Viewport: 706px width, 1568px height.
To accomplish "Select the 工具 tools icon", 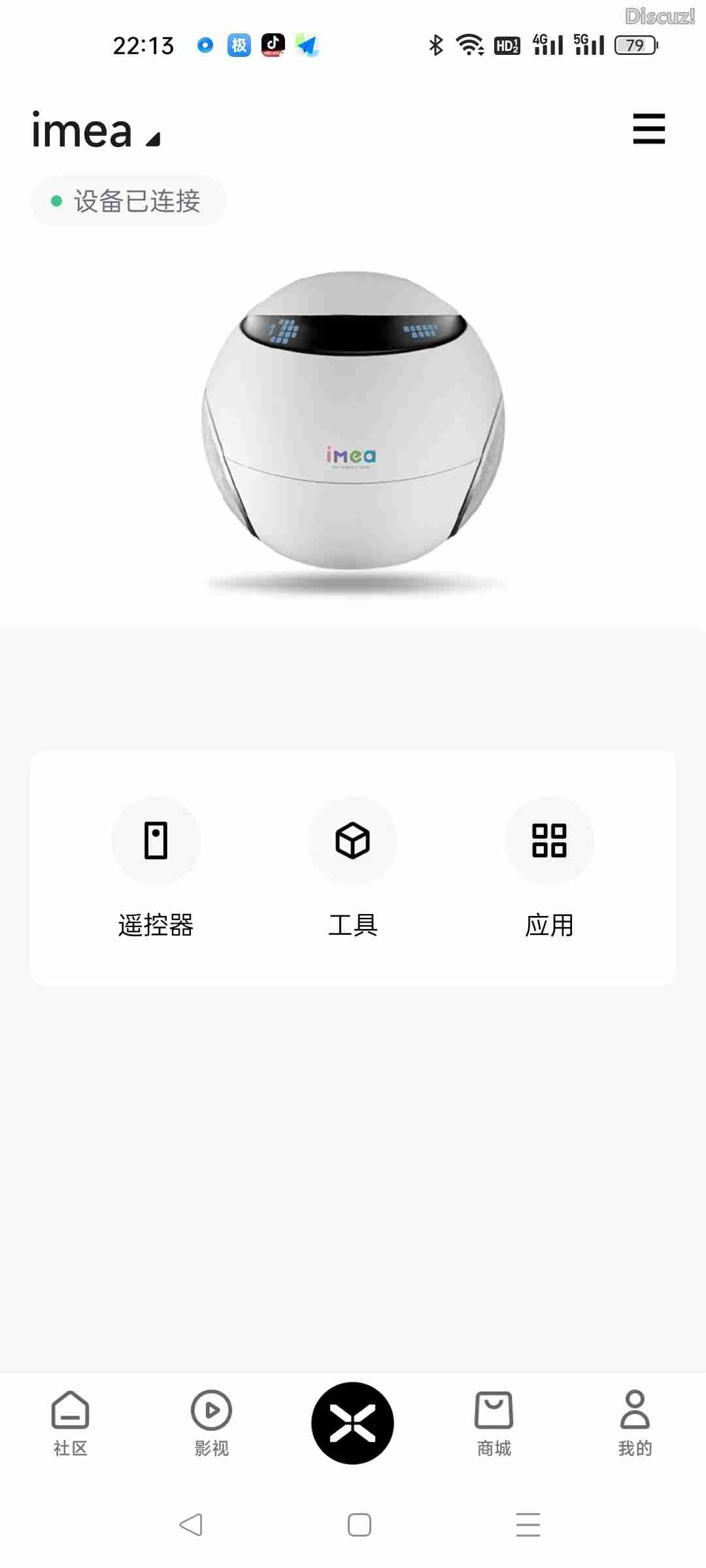I will (x=352, y=841).
